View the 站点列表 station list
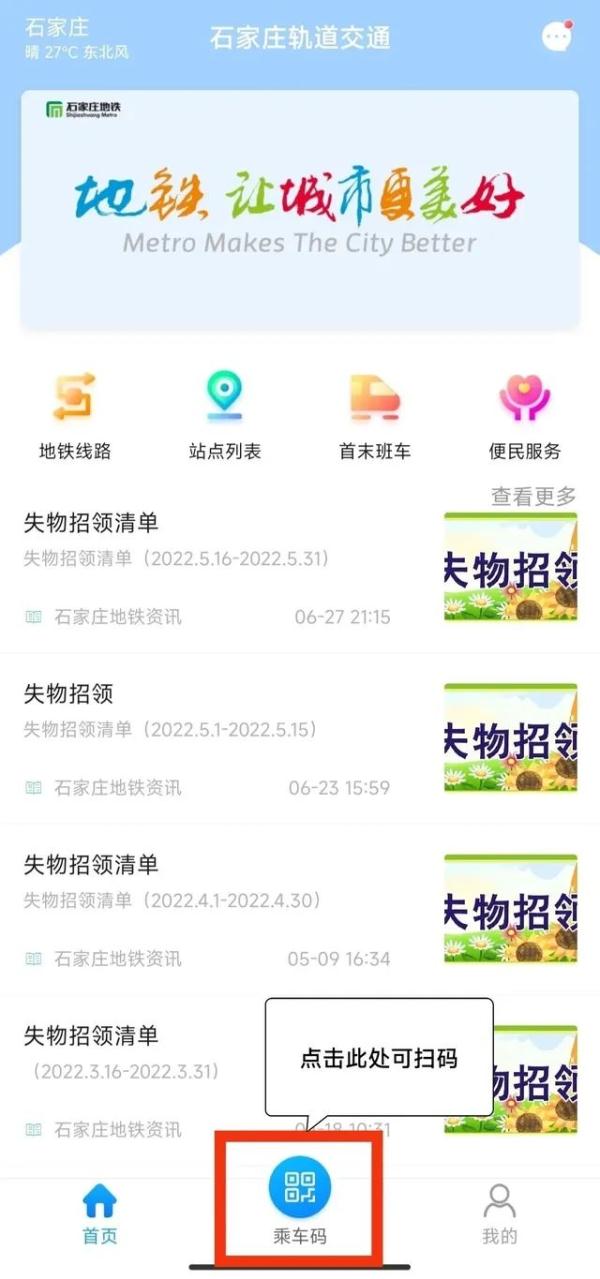The width and height of the screenshot is (600, 1279). point(225,416)
